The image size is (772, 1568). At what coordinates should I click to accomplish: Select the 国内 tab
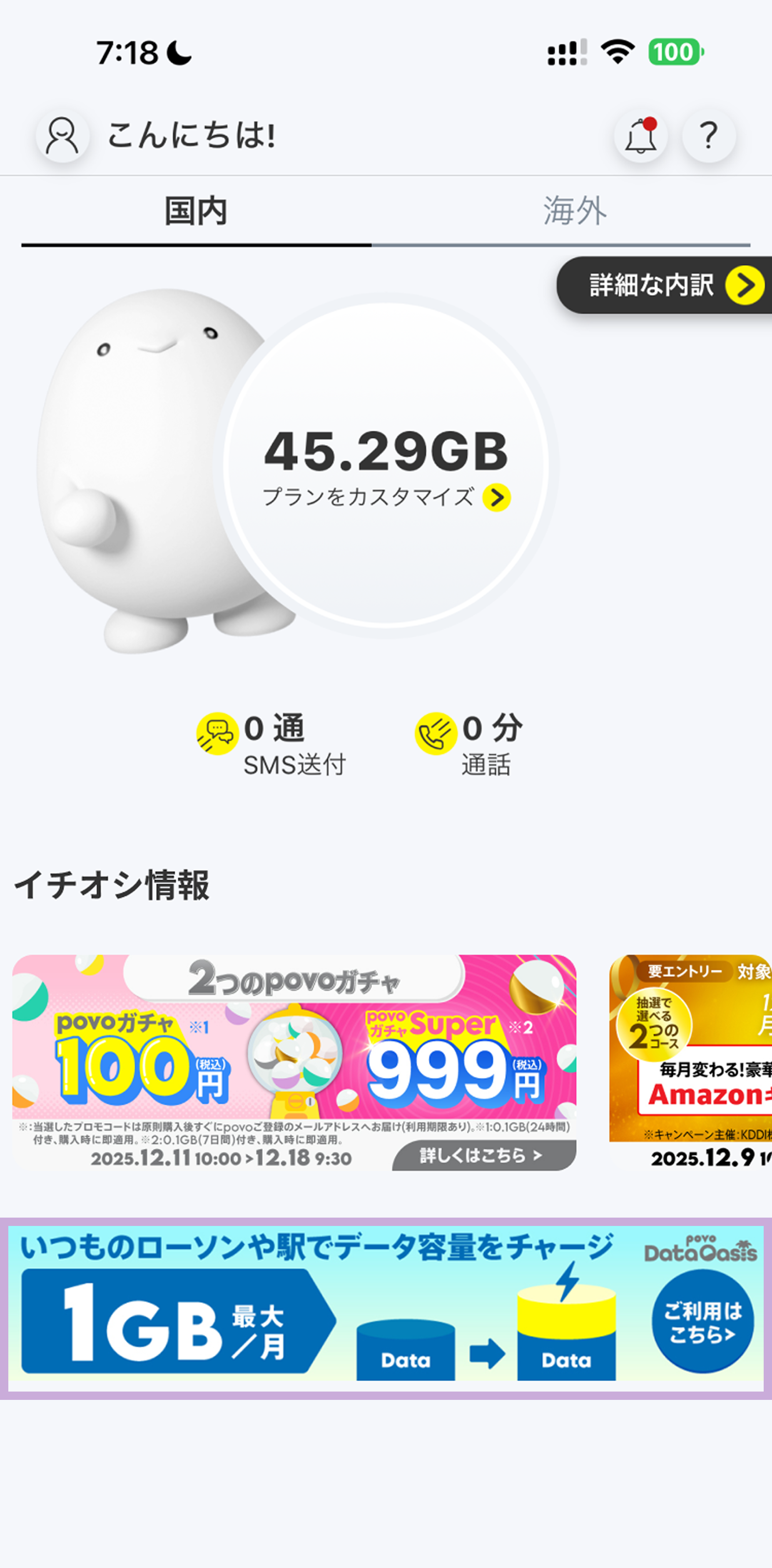(196, 211)
